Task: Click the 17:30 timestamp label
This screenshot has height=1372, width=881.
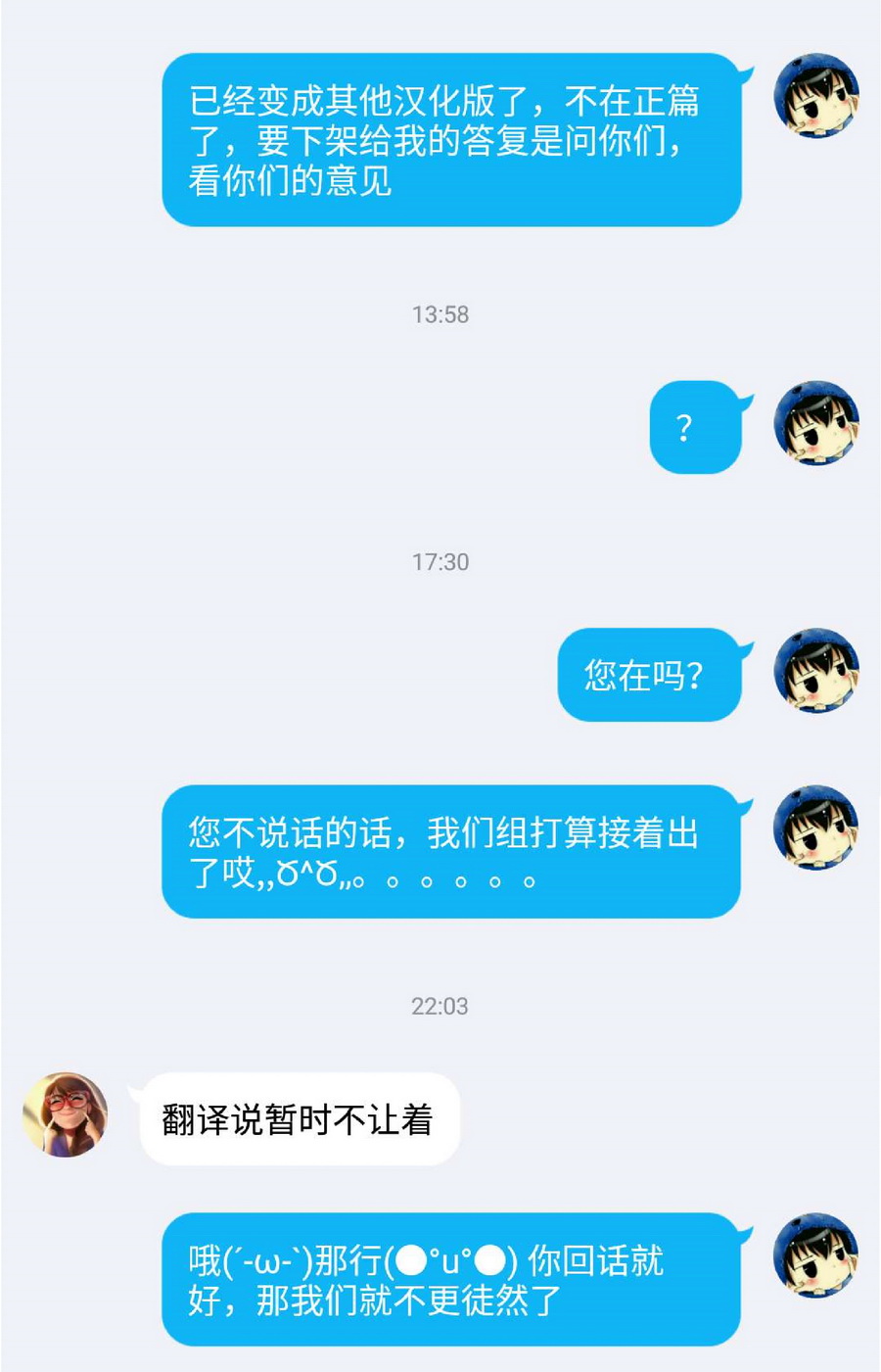Action: coord(440,562)
